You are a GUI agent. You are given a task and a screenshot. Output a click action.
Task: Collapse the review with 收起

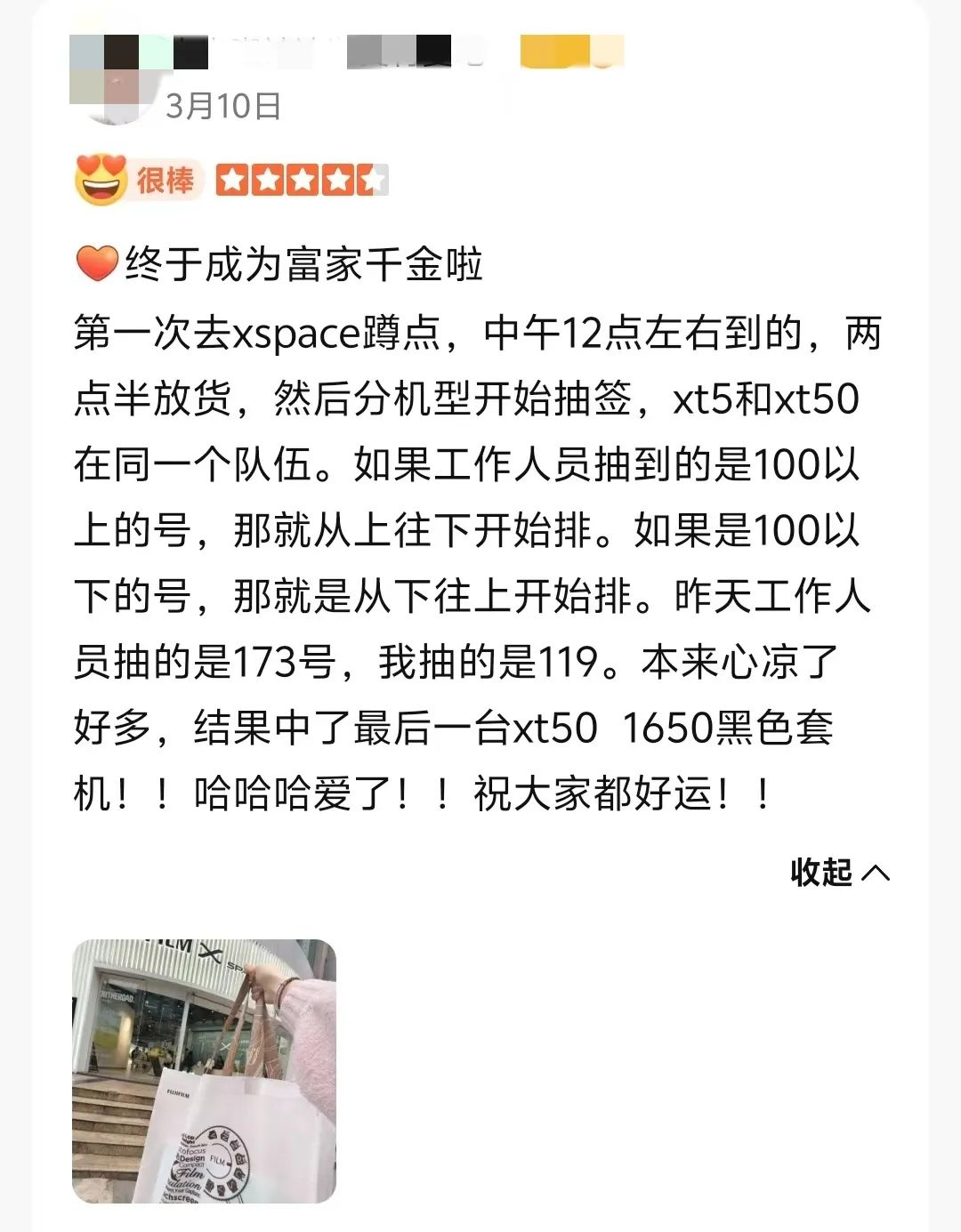click(x=838, y=872)
